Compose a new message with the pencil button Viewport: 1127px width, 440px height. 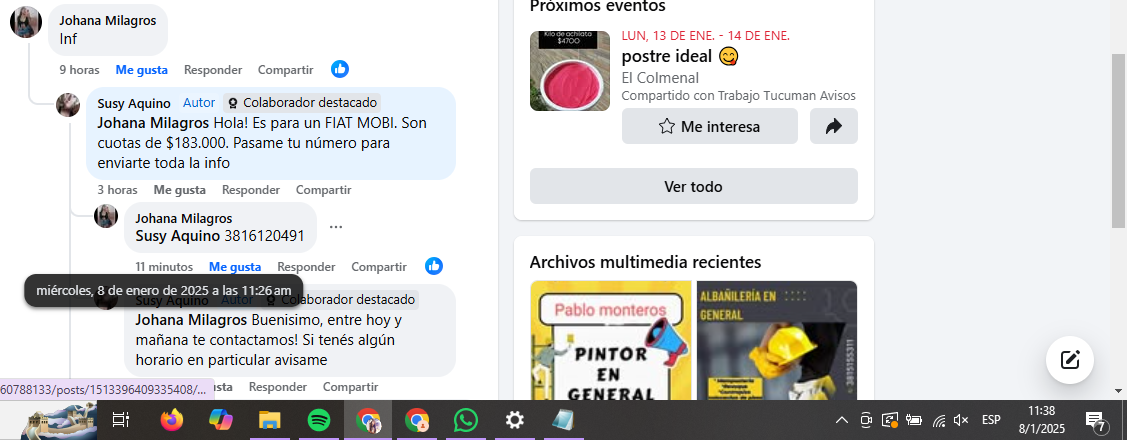[1070, 360]
